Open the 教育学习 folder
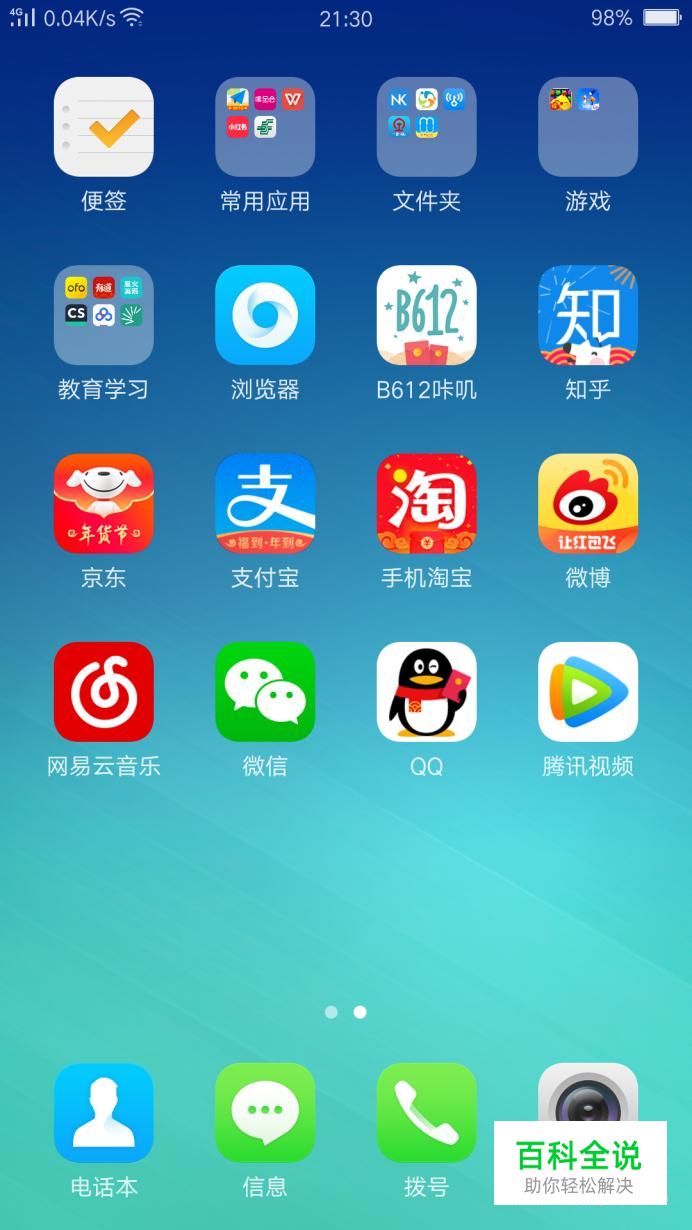692x1230 pixels. [104, 315]
